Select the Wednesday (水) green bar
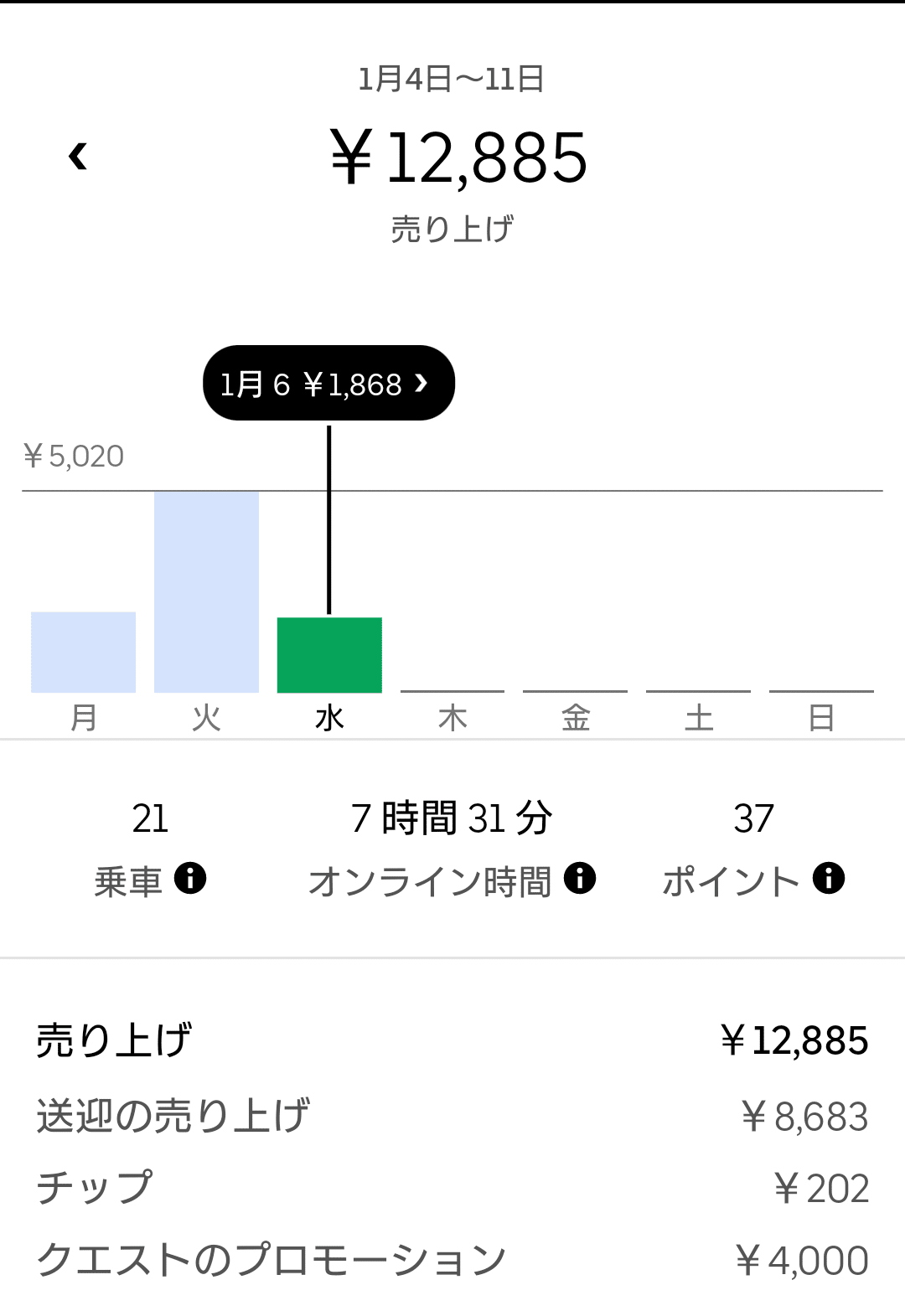This screenshot has width=905, height=1316. tap(329, 655)
